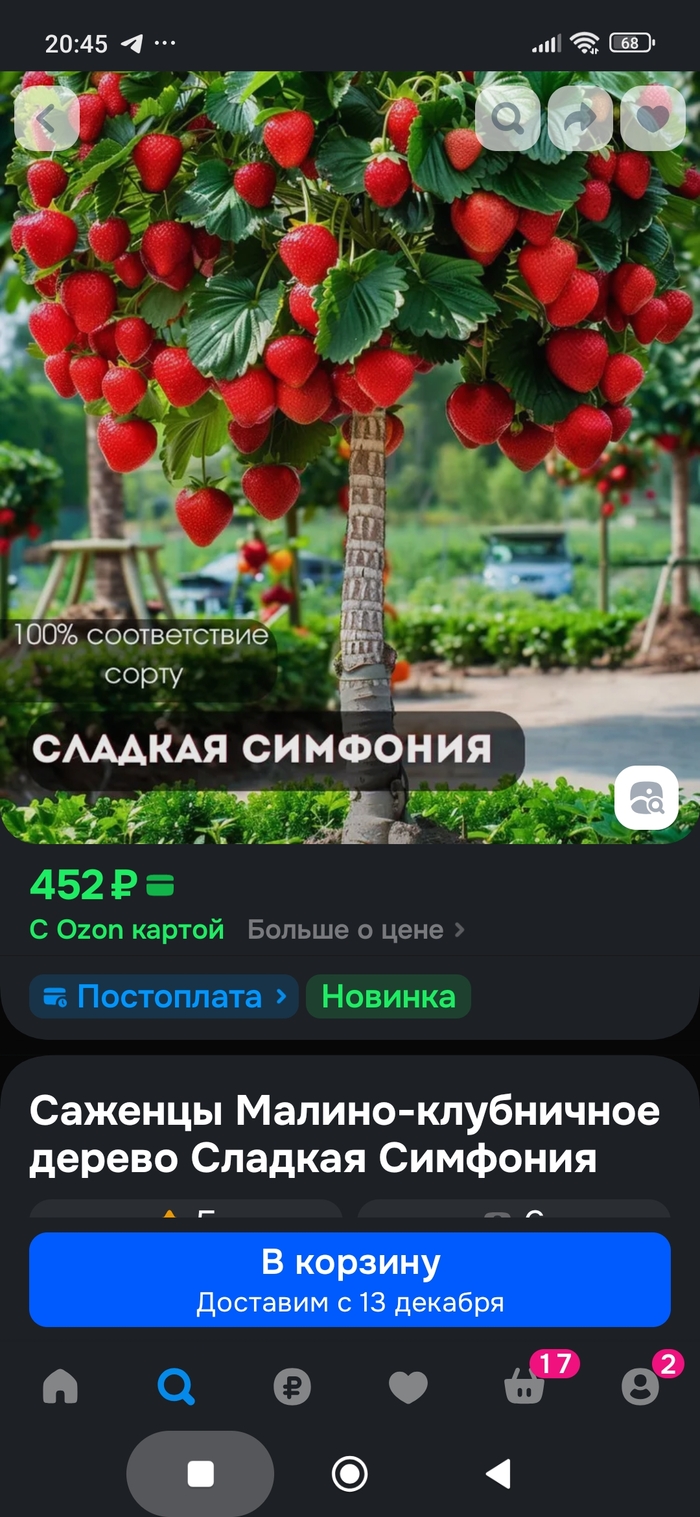Share this product listing

tap(580, 119)
